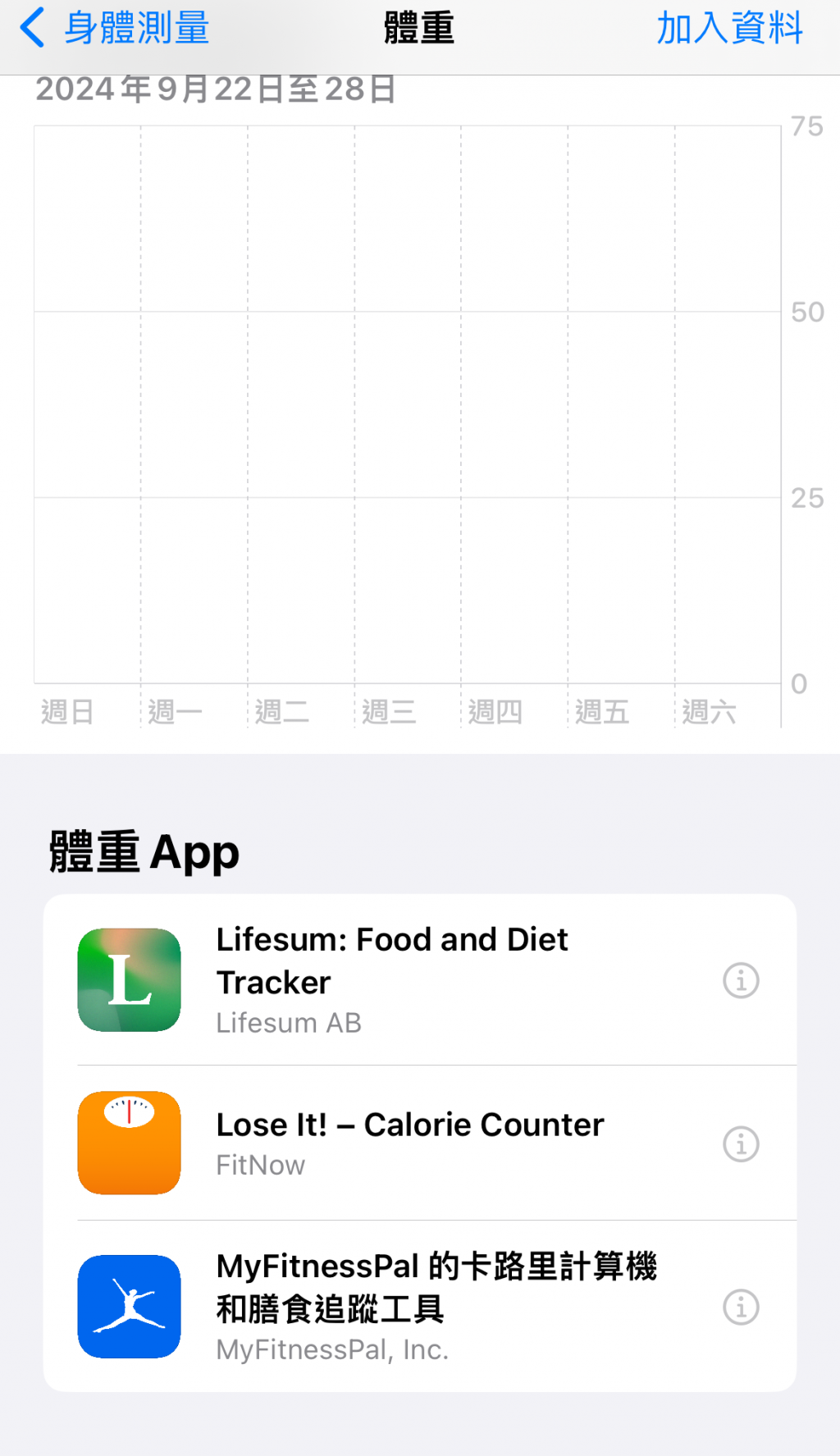Go back to 身體測量
Viewport: 840px width, 1456px height.
(115, 29)
